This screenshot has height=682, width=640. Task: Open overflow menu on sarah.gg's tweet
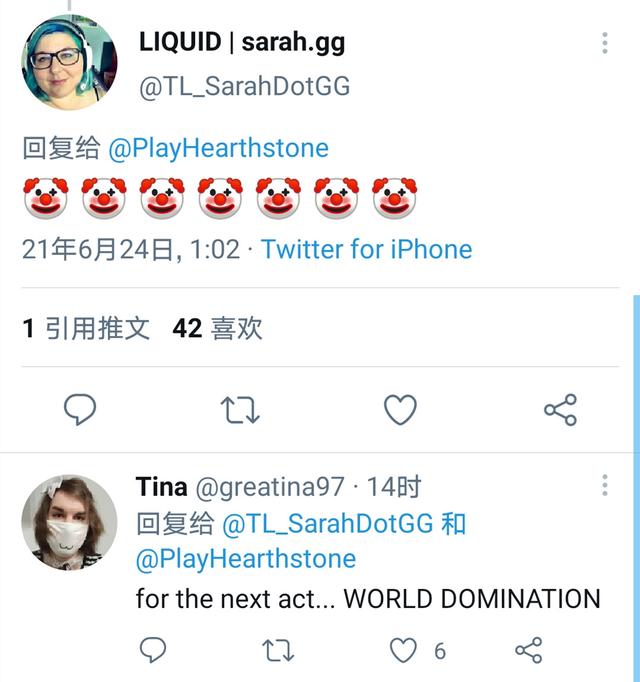coord(605,43)
